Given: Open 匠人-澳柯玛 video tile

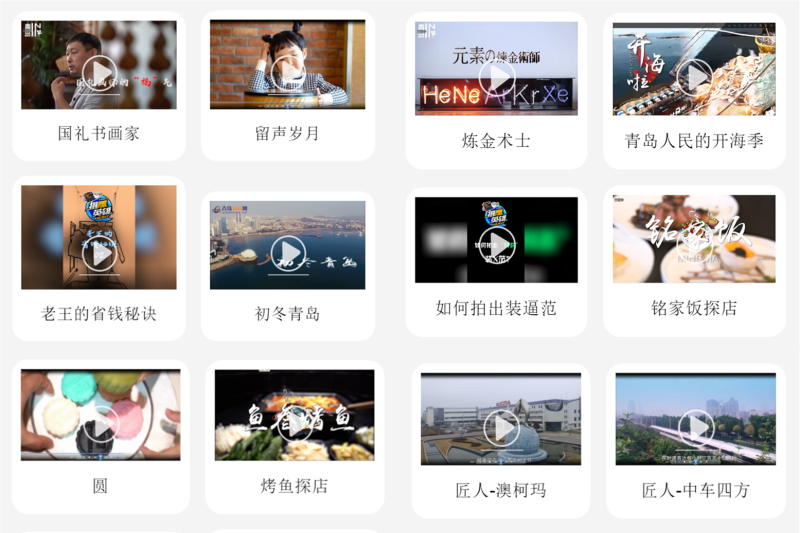Looking at the screenshot, I should coord(500,429).
